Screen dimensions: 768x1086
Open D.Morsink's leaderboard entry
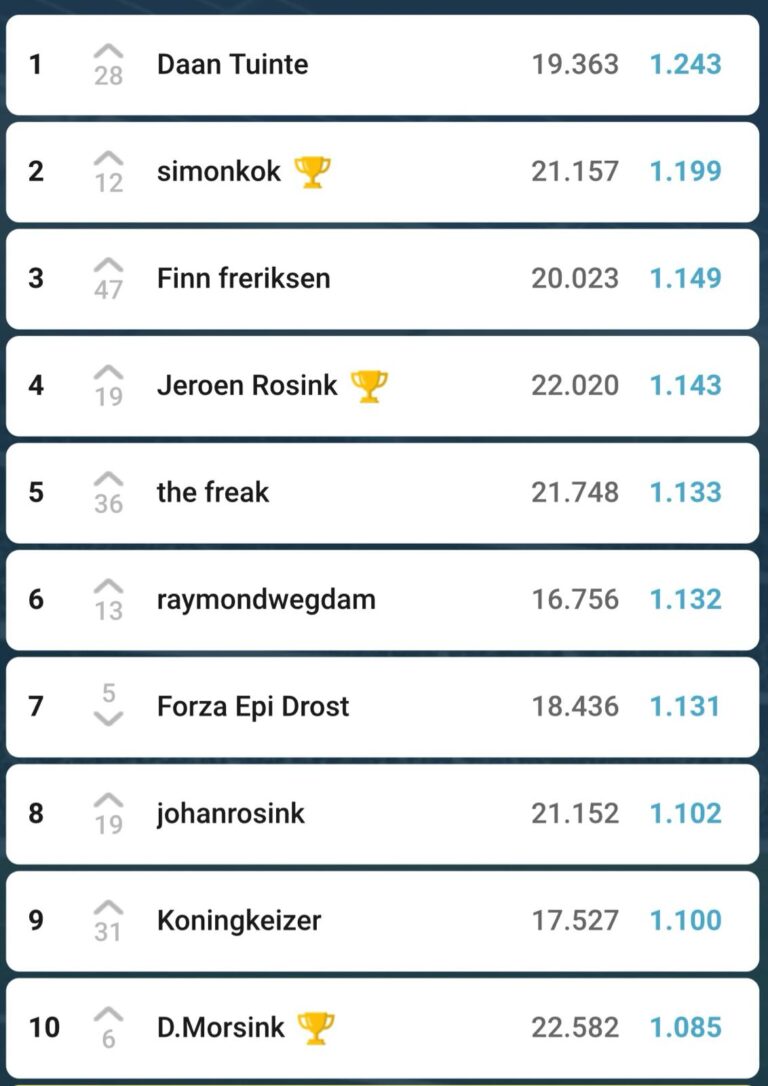pos(221,1028)
